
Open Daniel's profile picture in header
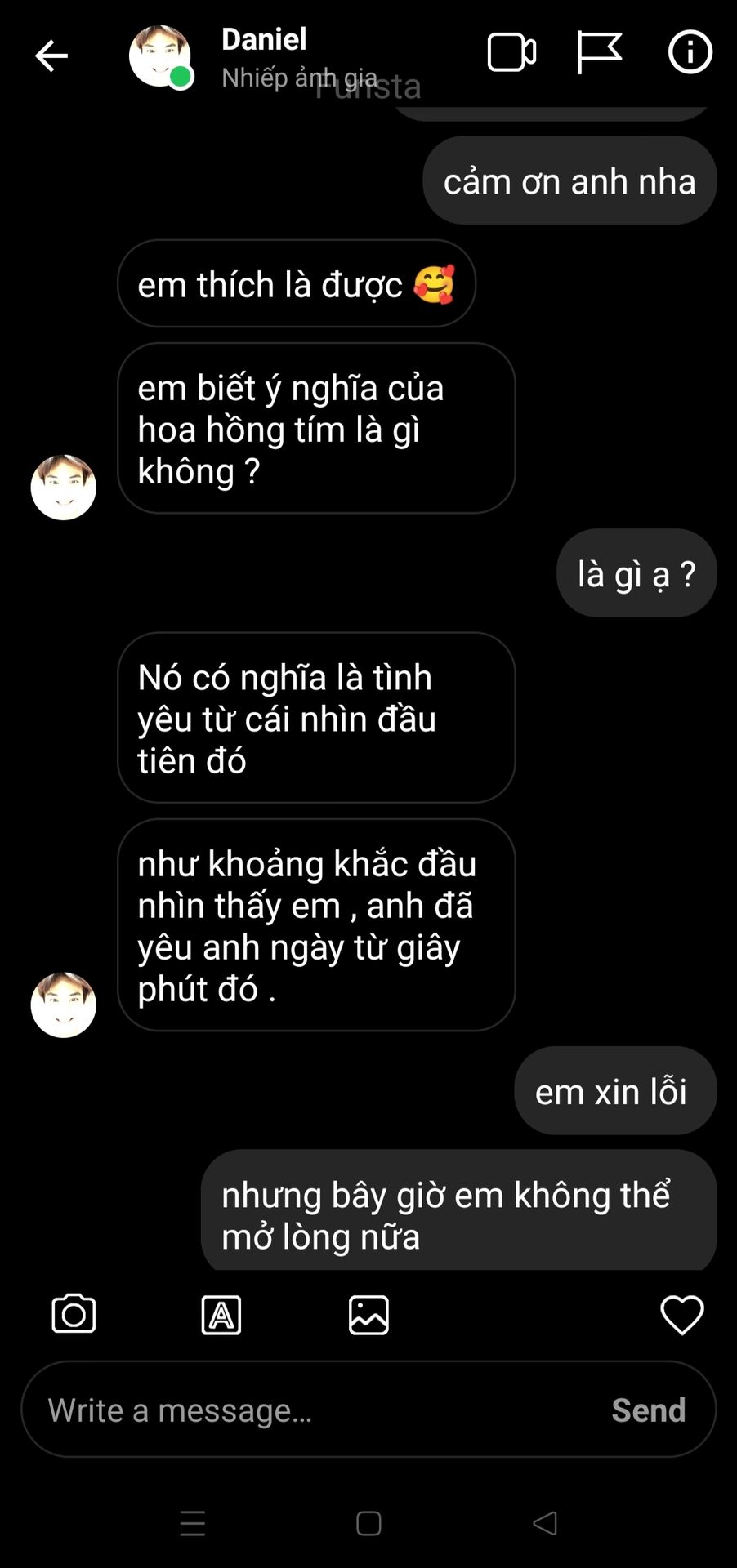pos(160,56)
